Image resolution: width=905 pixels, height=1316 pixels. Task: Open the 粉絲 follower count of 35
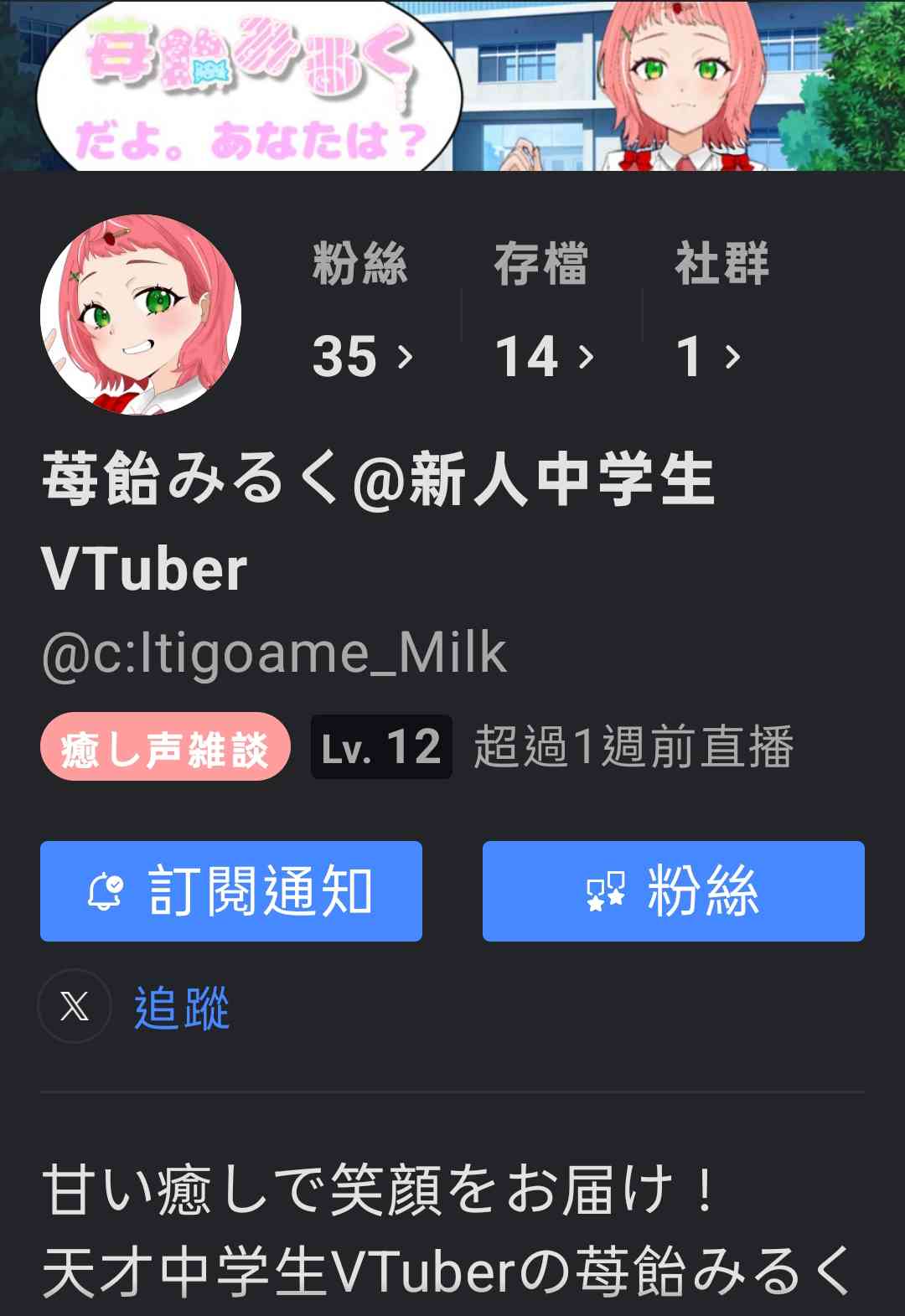pyautogui.click(x=362, y=356)
